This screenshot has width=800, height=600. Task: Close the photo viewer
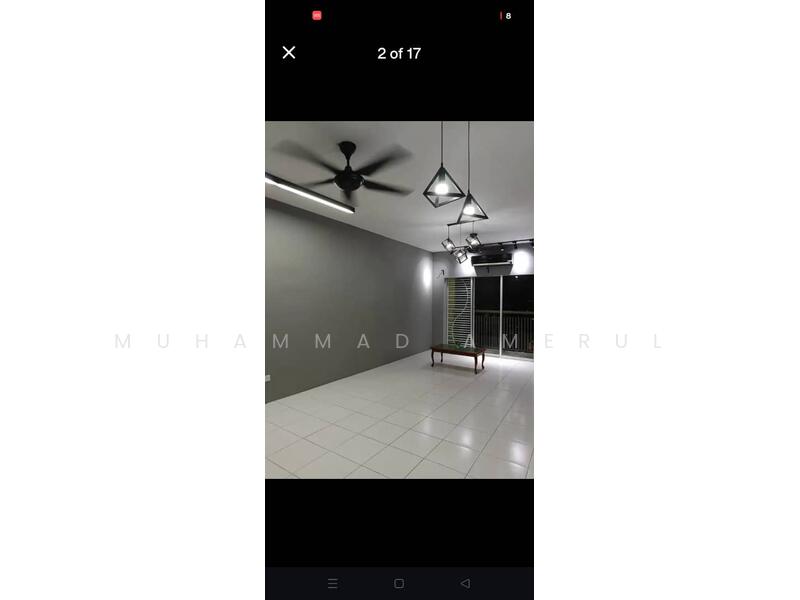[x=289, y=53]
